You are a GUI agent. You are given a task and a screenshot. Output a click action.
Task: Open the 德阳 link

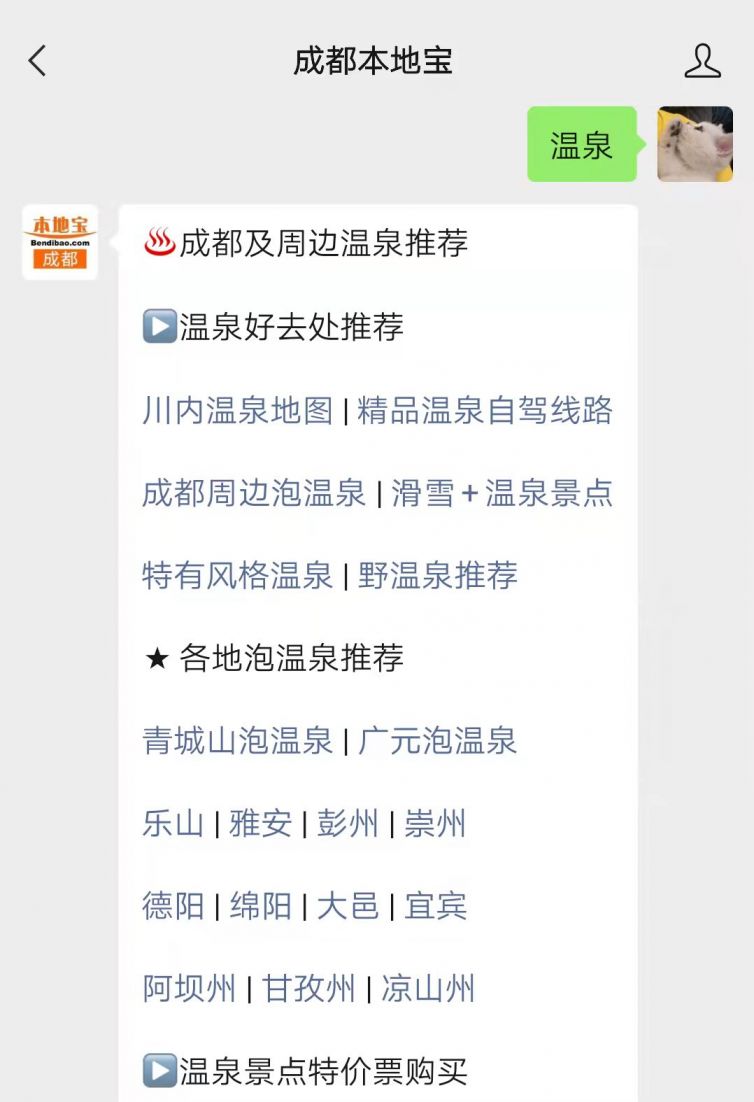click(173, 906)
